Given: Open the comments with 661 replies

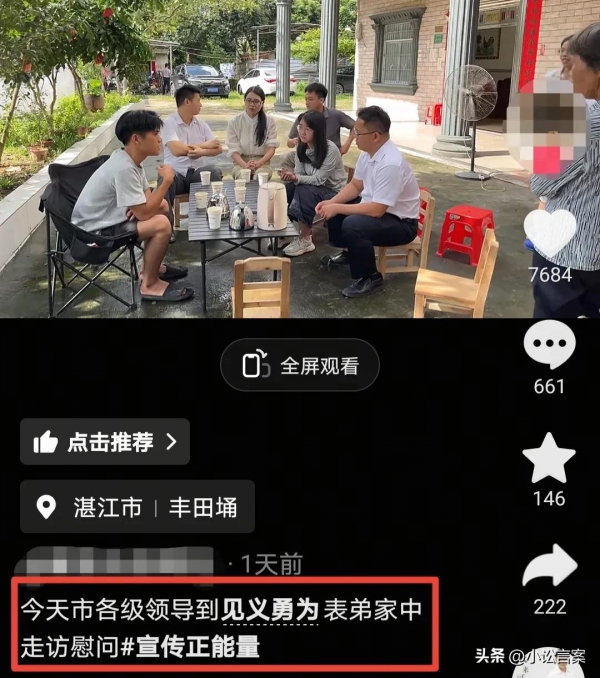Looking at the screenshot, I should pos(549,346).
